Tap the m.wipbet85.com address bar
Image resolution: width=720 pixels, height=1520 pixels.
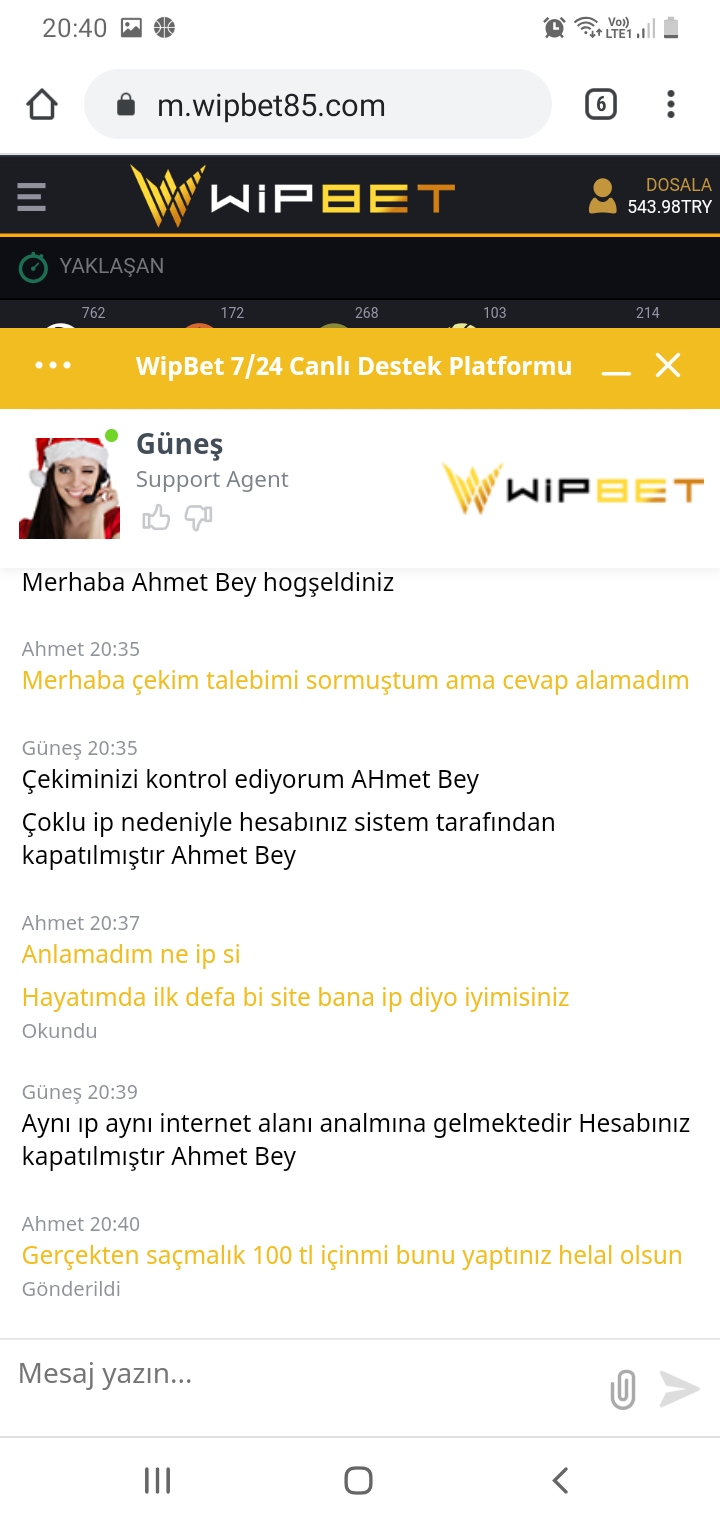coord(318,105)
